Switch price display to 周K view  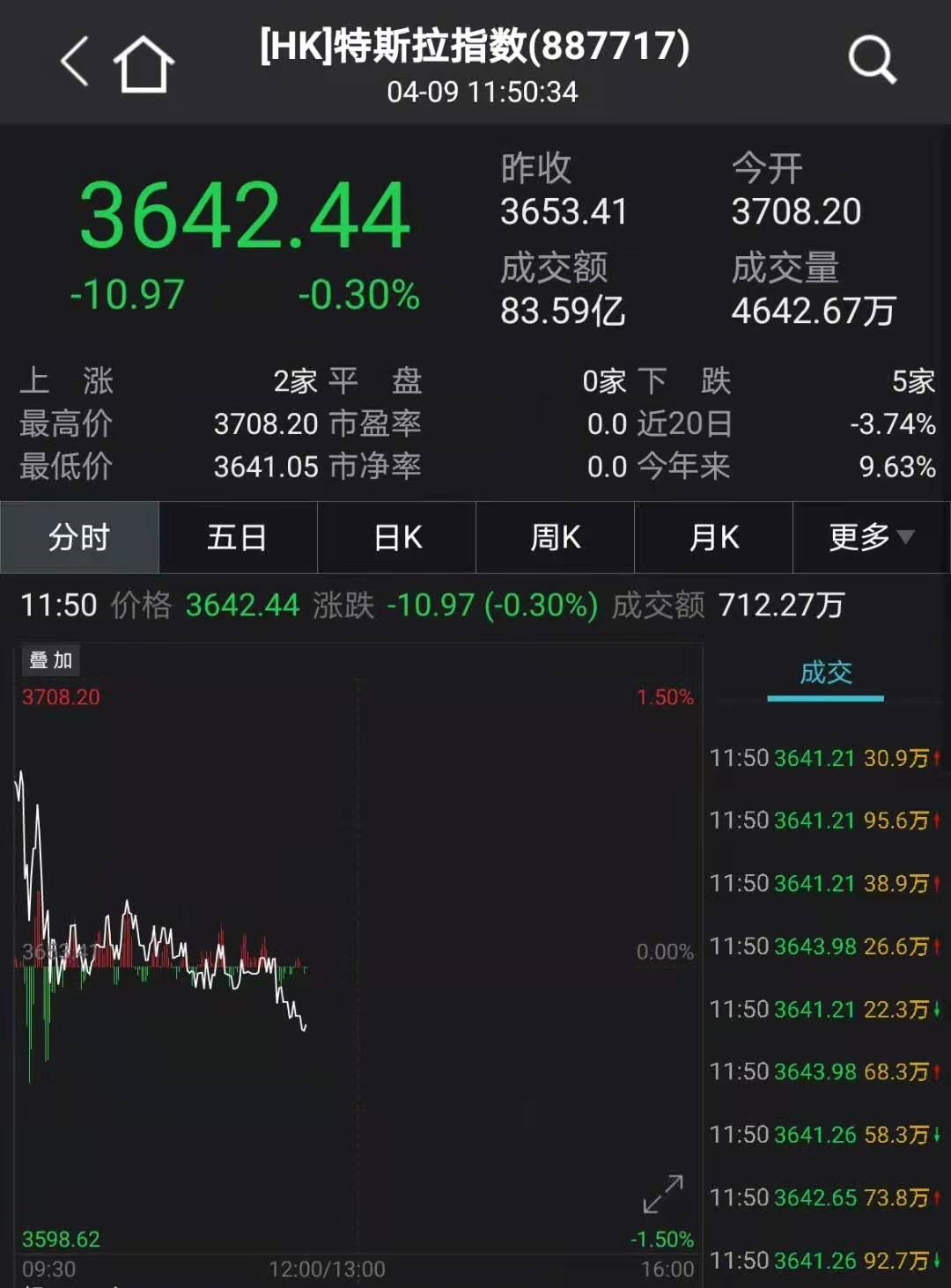(x=555, y=537)
